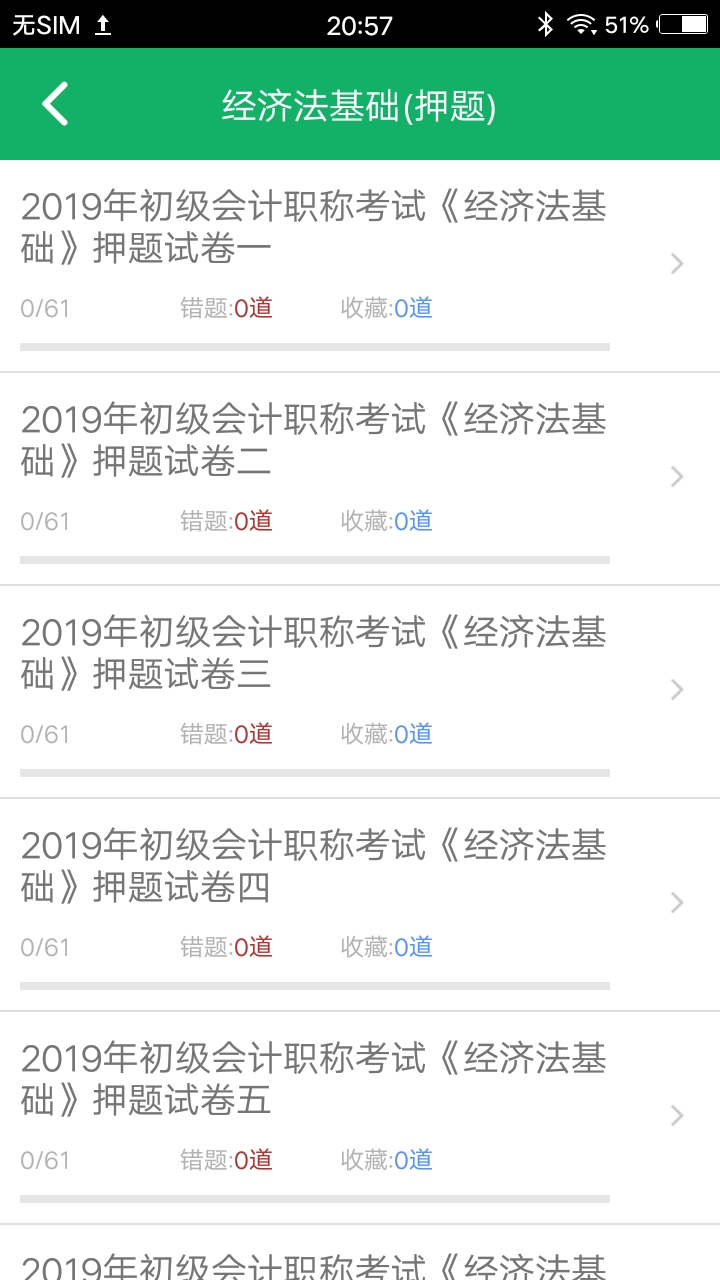This screenshot has height=1280, width=720.
Task: Tap the 0/61 counter of 押题试卷三
Action: click(x=46, y=734)
